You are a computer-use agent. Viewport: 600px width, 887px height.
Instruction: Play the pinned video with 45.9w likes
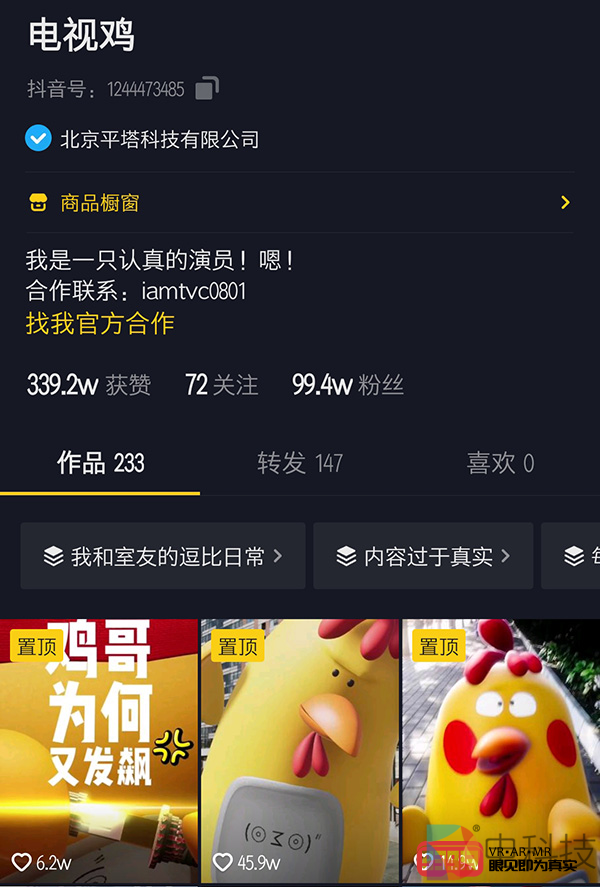[x=300, y=750]
